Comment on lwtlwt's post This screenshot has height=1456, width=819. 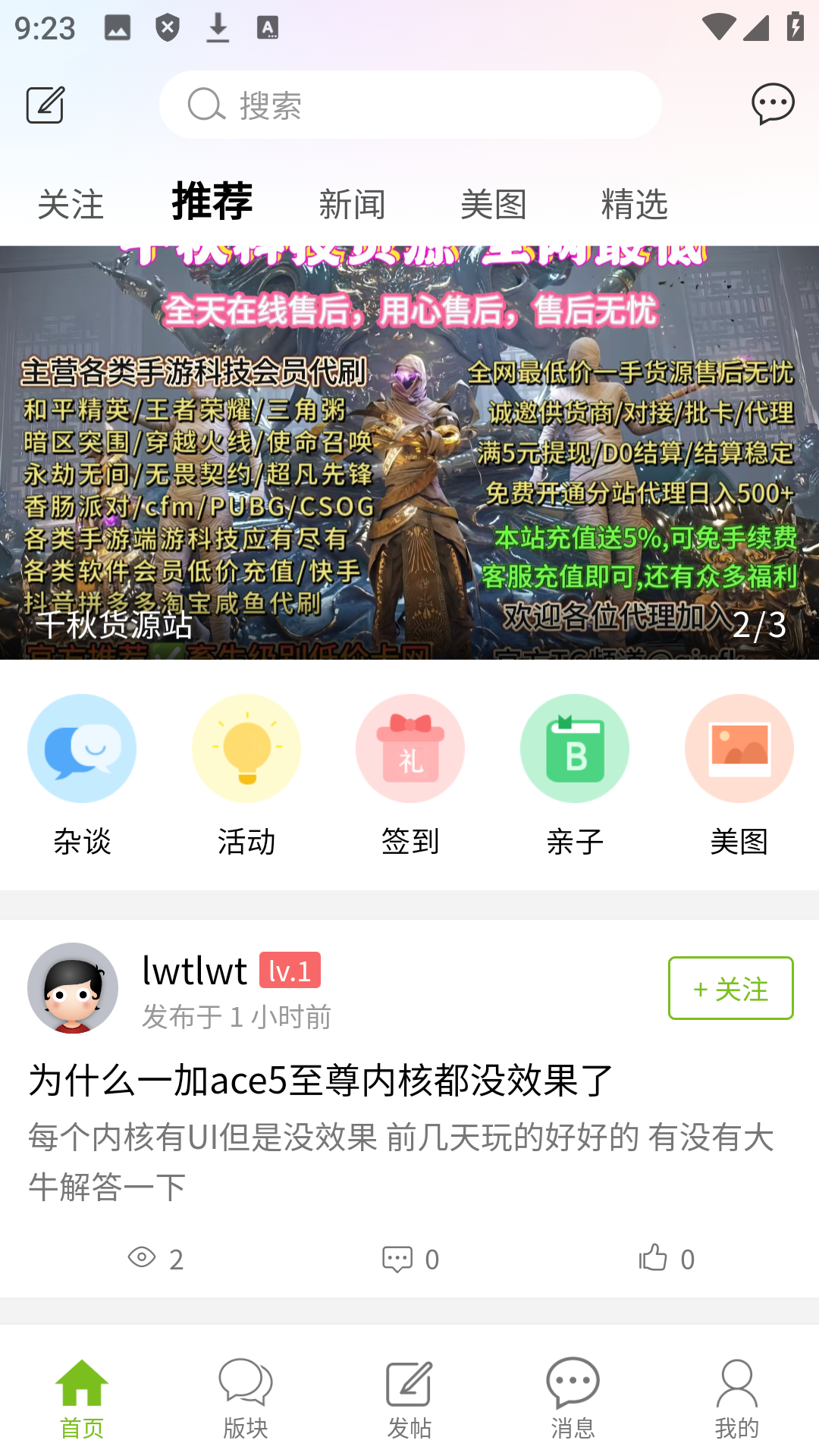(409, 1258)
